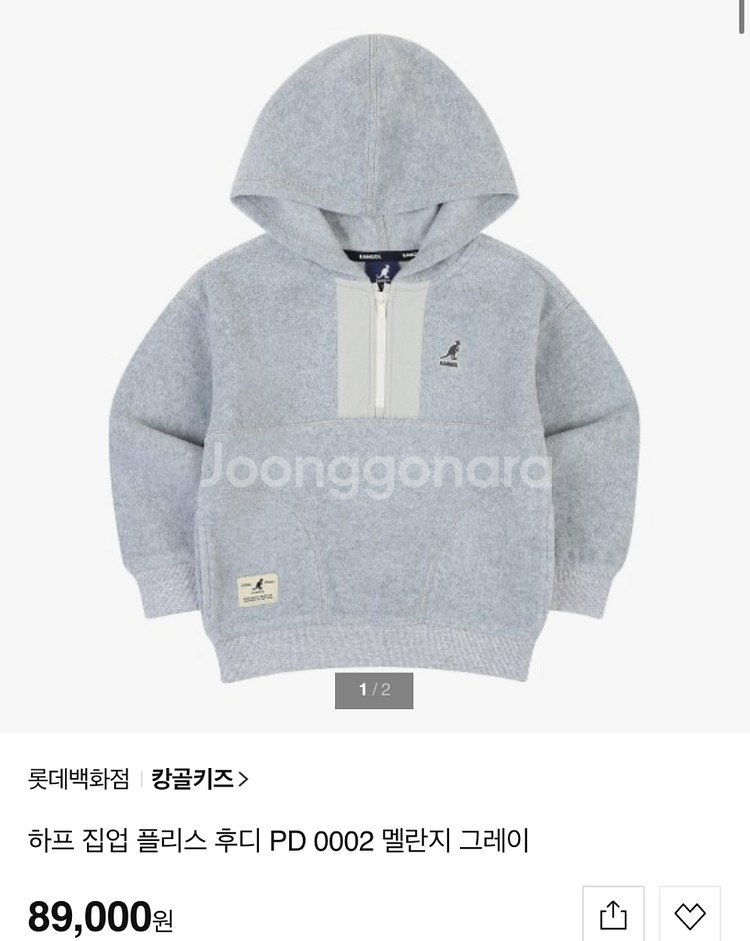This screenshot has width=750, height=941.
Task: Add the hoodie to wishlist with heart
Action: pyautogui.click(x=689, y=914)
